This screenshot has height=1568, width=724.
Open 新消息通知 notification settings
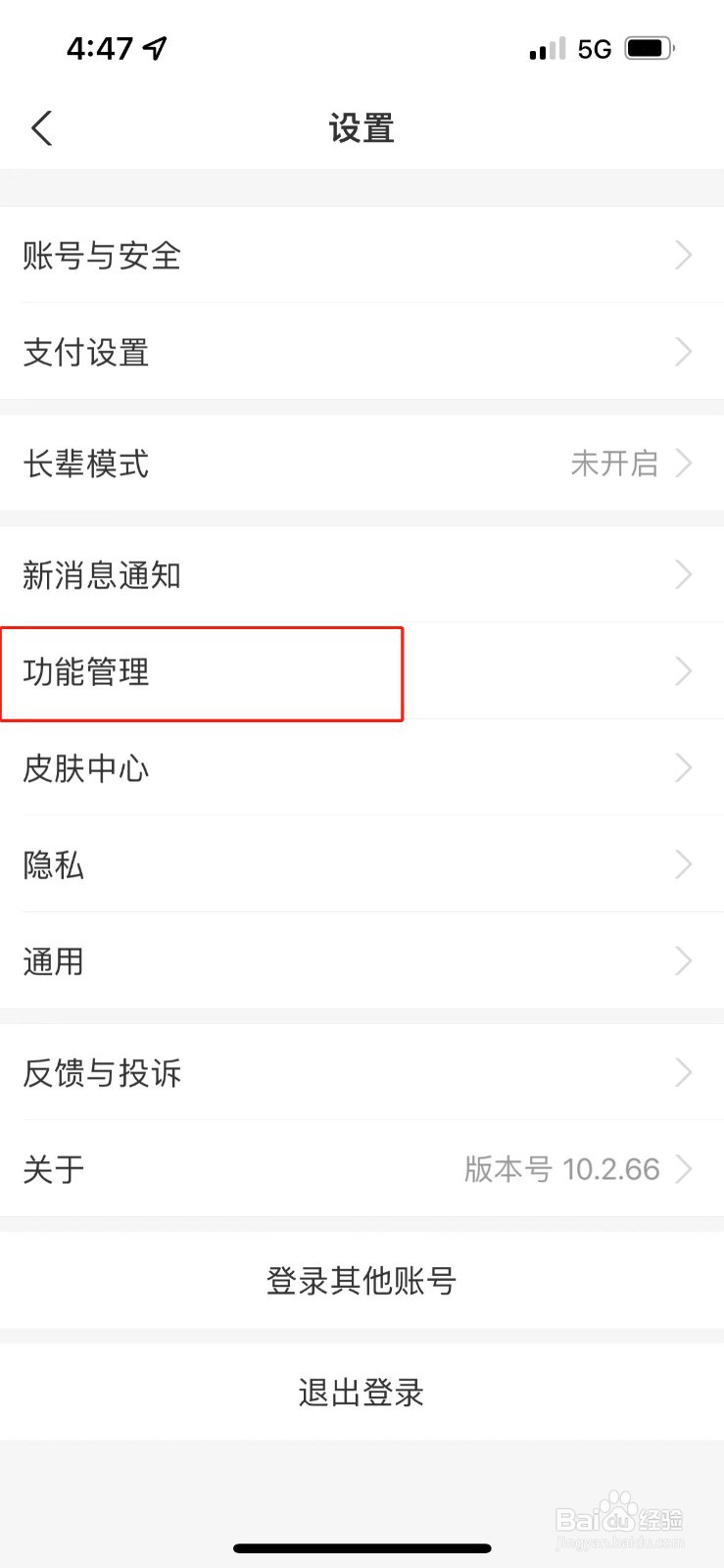pyautogui.click(x=362, y=575)
